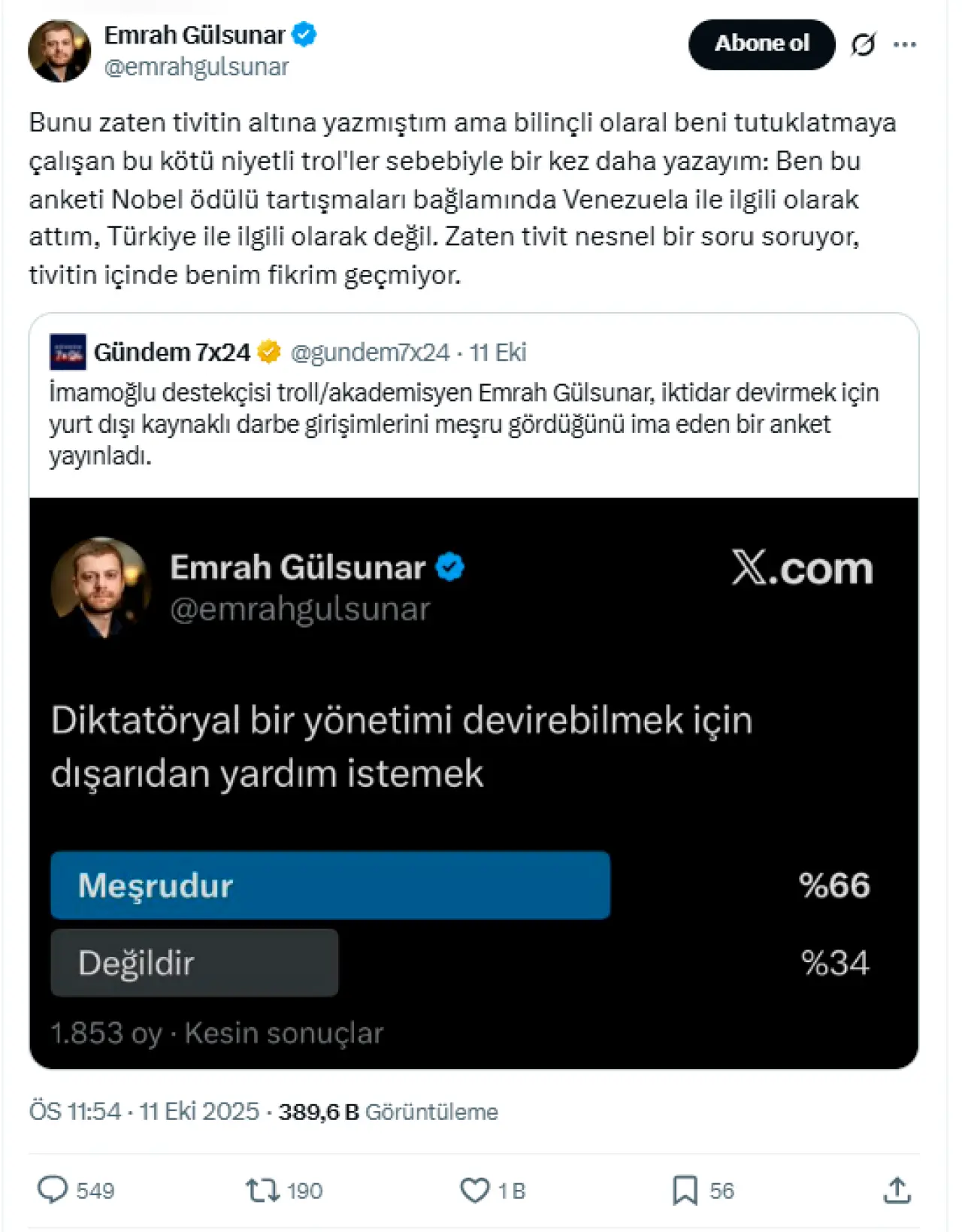Bookmark this tweet
The width and height of the screenshot is (962, 1232).
coord(684,1190)
